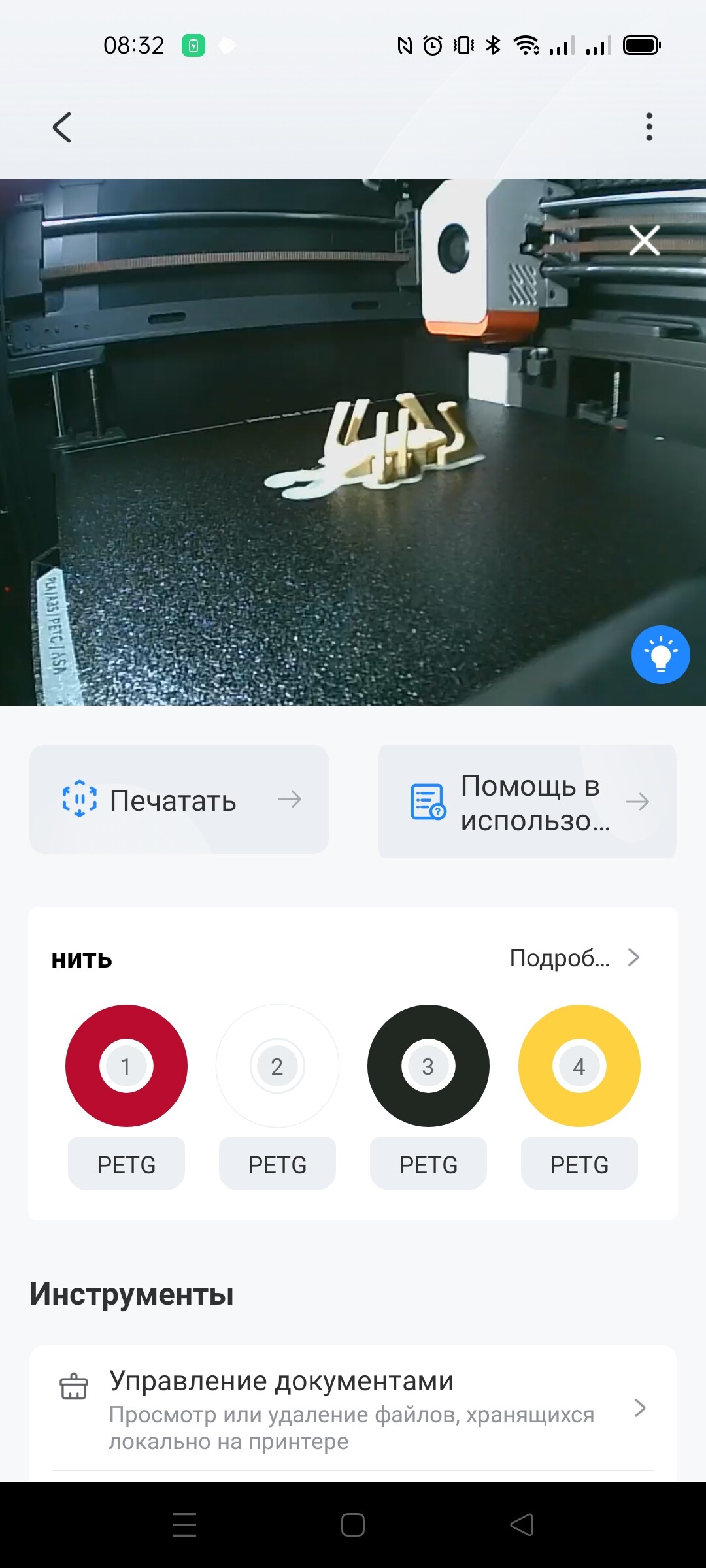Select white filament slot 2

pos(277,1066)
